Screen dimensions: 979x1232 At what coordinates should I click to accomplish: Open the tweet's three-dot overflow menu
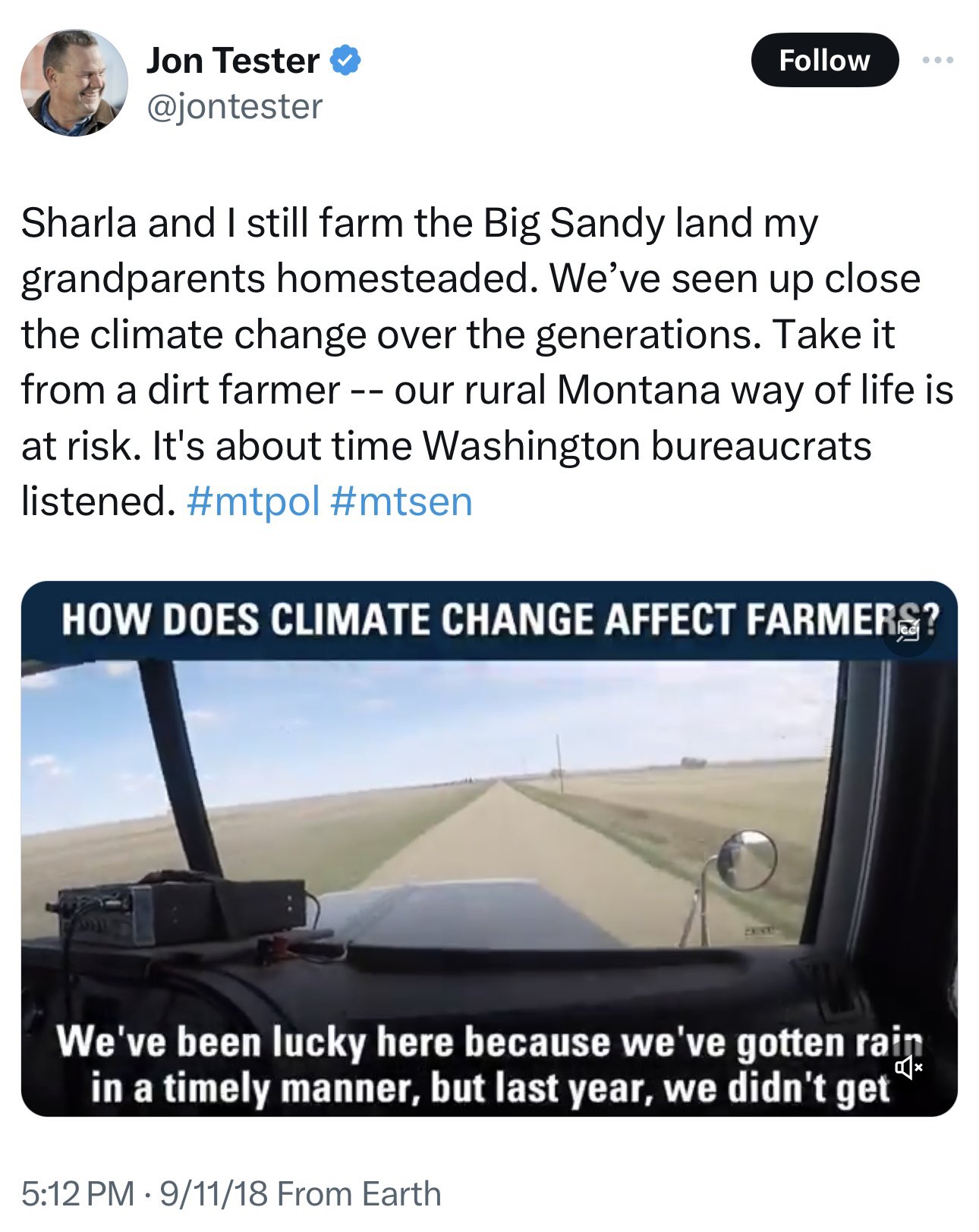[x=938, y=60]
